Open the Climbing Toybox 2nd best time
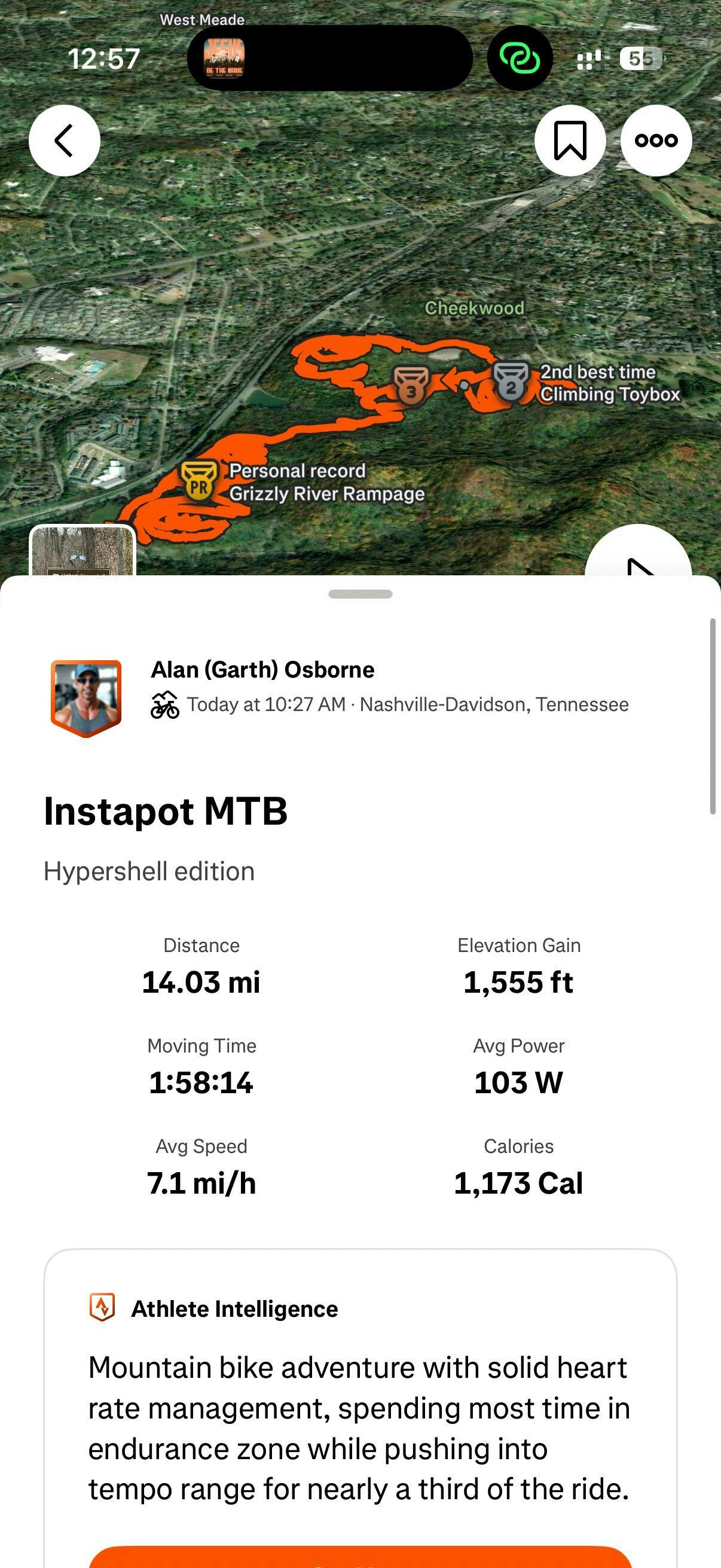 coord(511,383)
